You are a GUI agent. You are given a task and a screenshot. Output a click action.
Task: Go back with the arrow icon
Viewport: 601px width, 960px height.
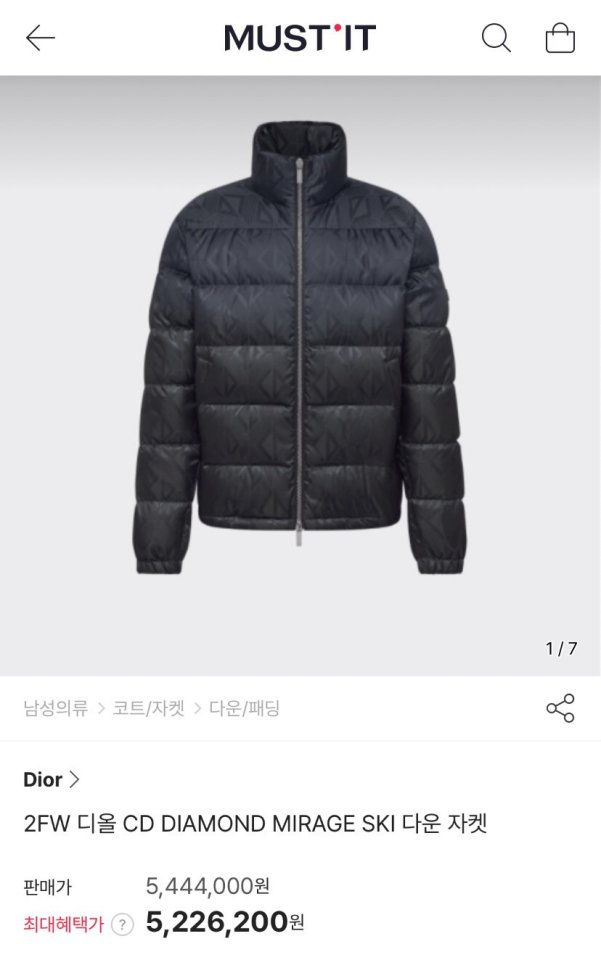[x=40, y=38]
